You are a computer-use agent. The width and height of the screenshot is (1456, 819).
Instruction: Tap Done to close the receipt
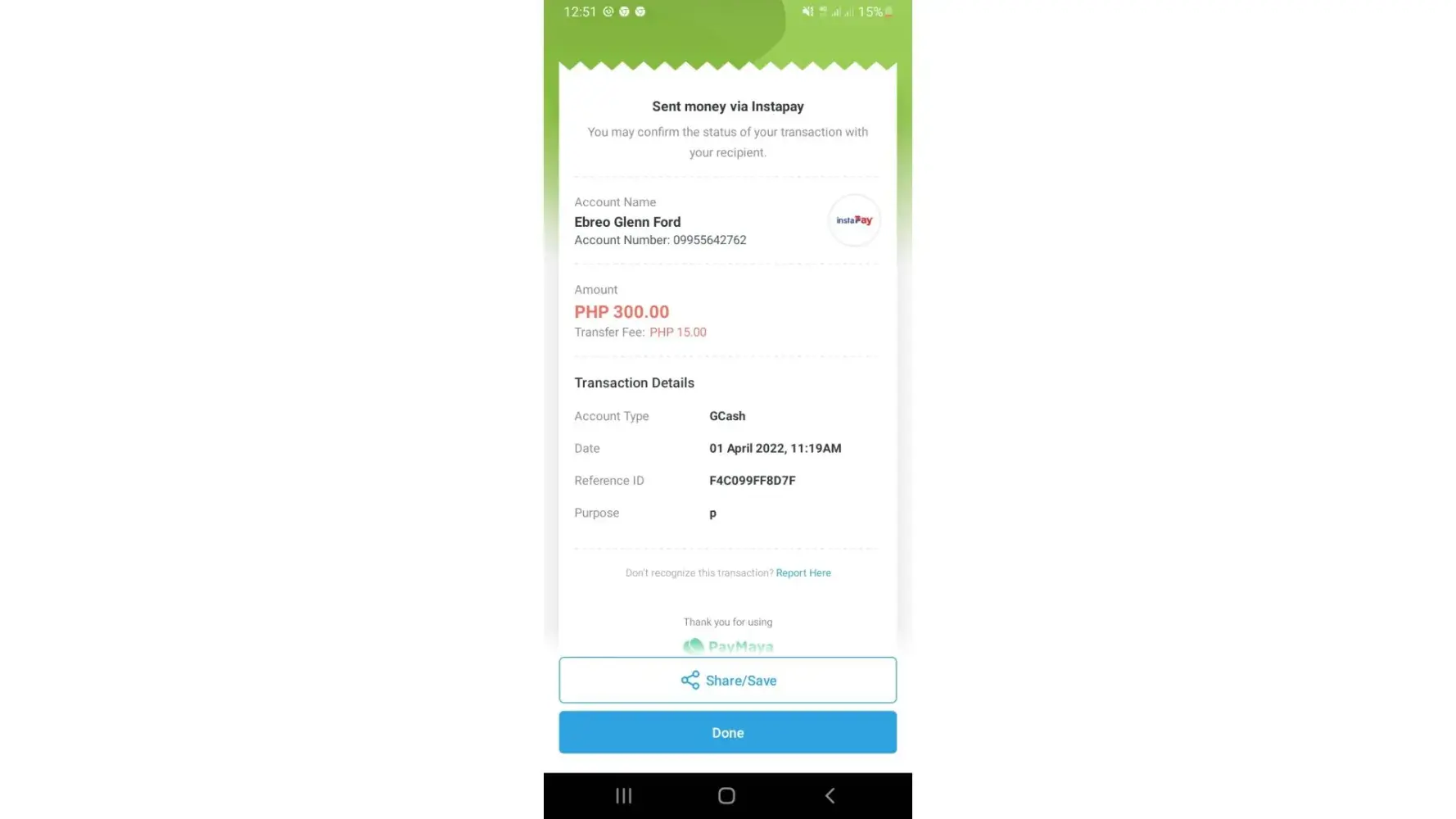point(727,732)
